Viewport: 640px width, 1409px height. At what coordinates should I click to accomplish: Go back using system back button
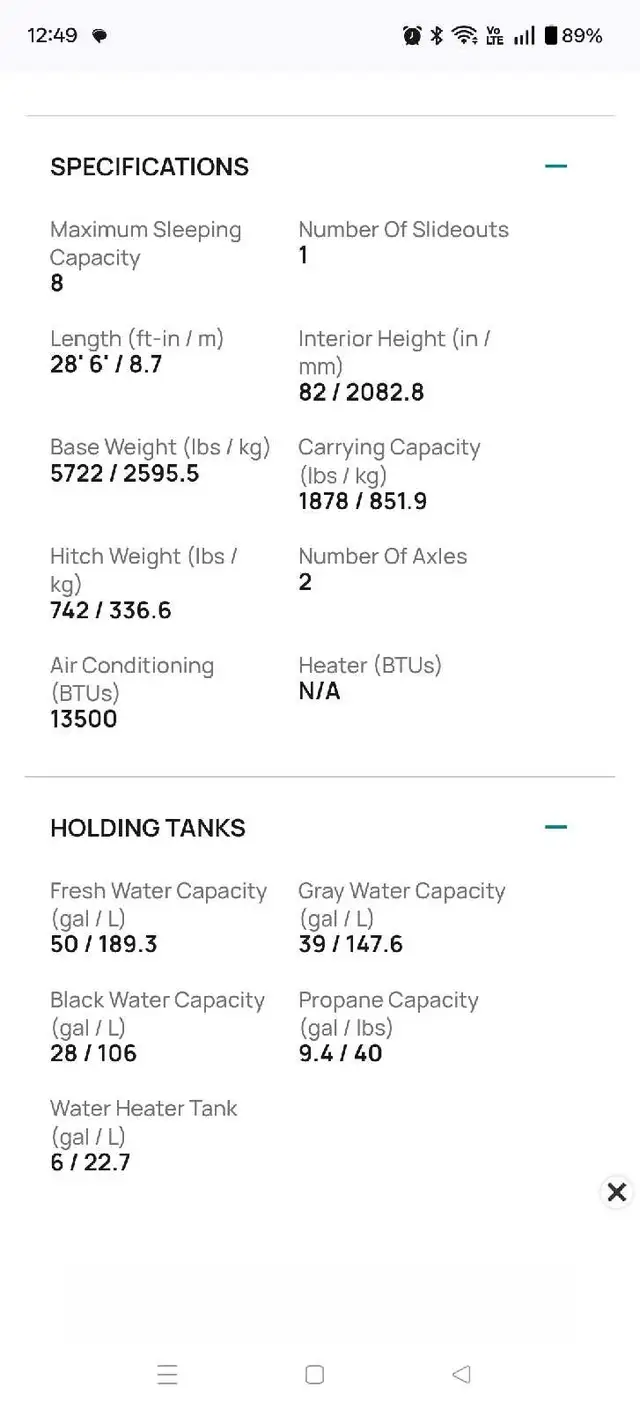461,1374
